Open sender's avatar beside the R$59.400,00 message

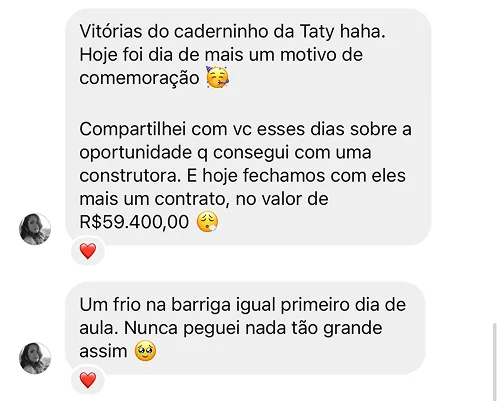coord(35,229)
